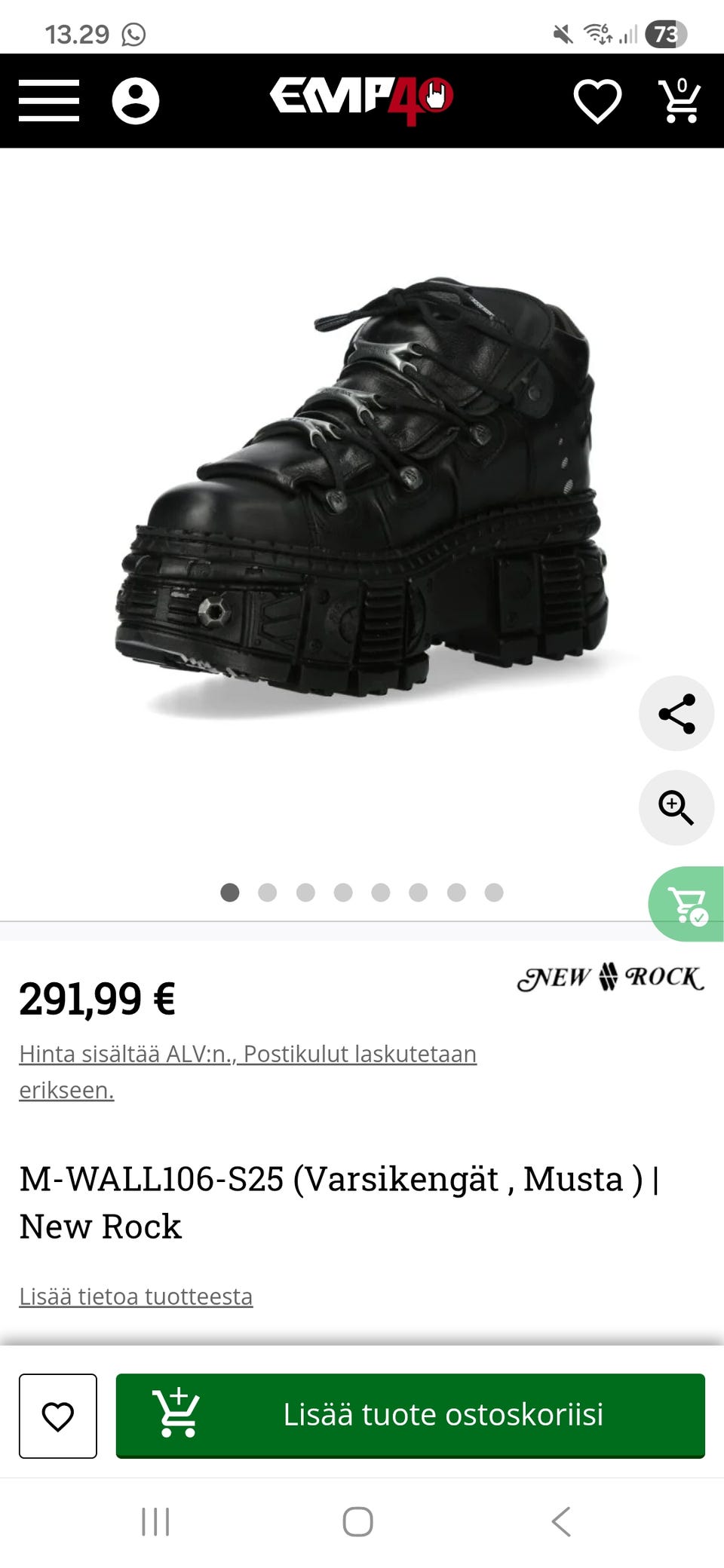
Task: Open Lisää tietoa tuotteesta link
Action: click(x=136, y=1296)
